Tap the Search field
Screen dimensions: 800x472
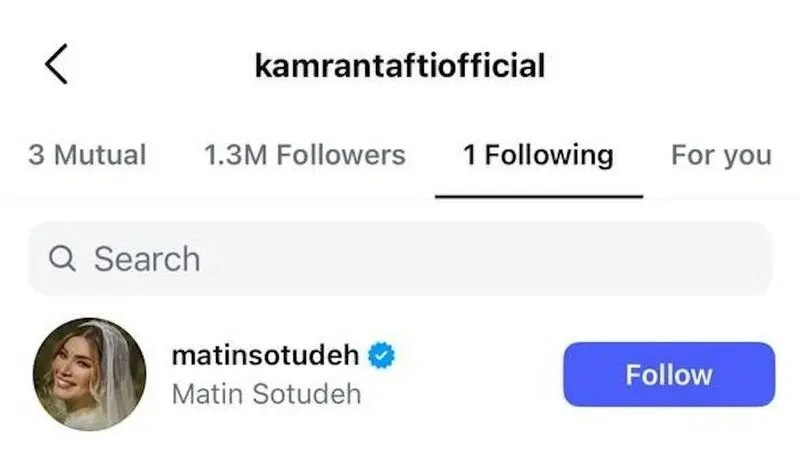click(x=400, y=259)
